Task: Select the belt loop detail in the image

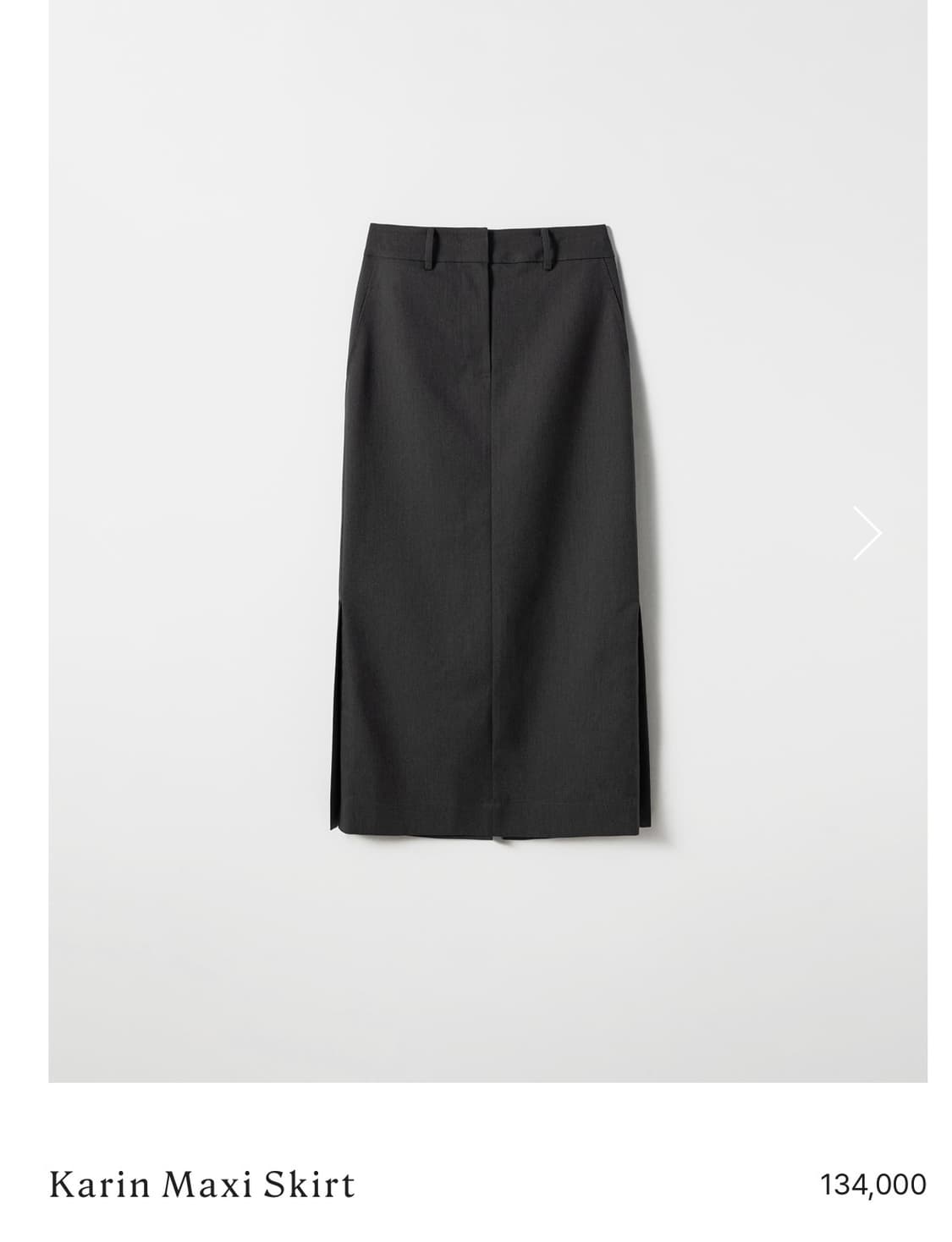Action: 432,247
